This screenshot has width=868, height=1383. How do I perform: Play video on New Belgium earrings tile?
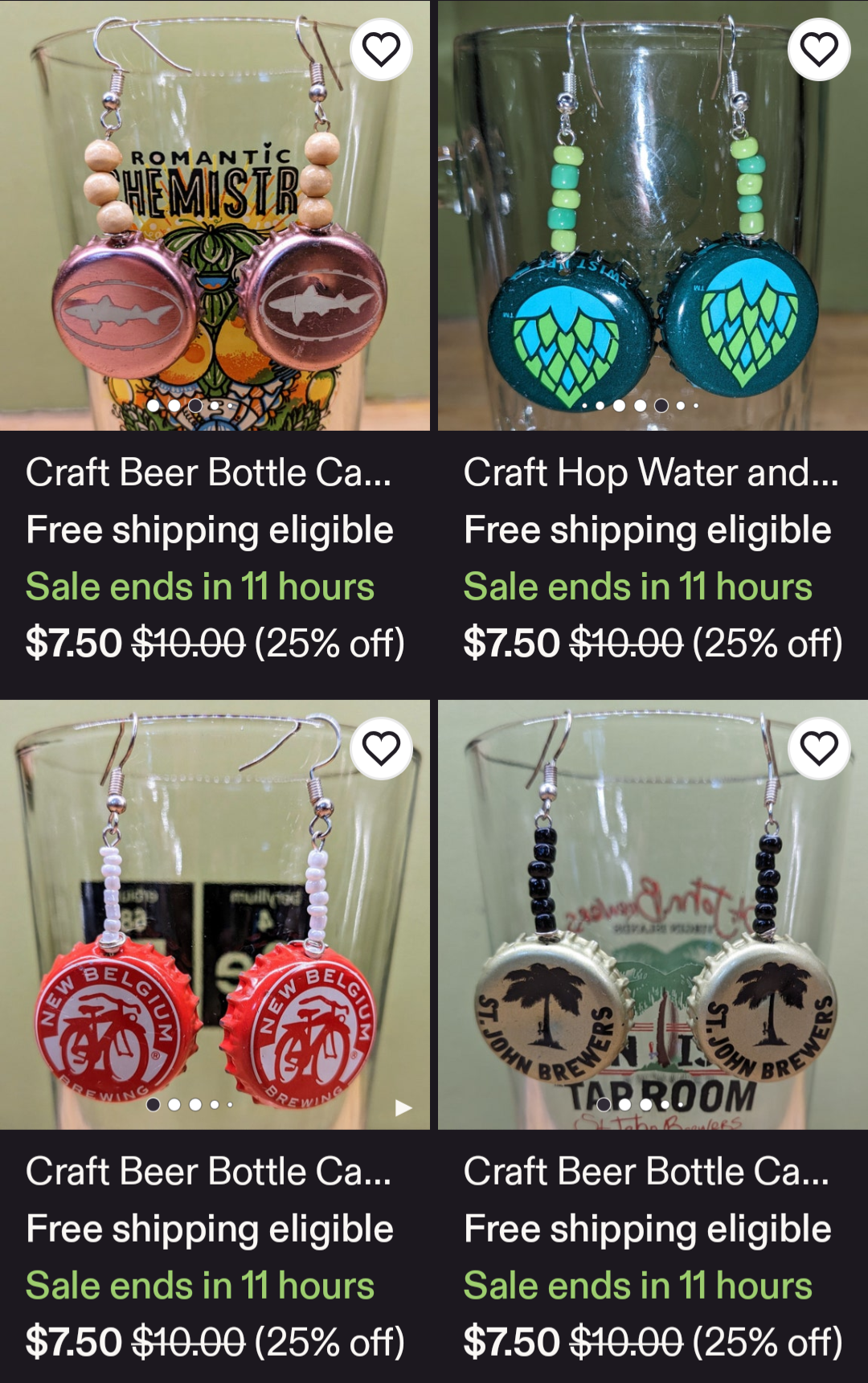[403, 1108]
